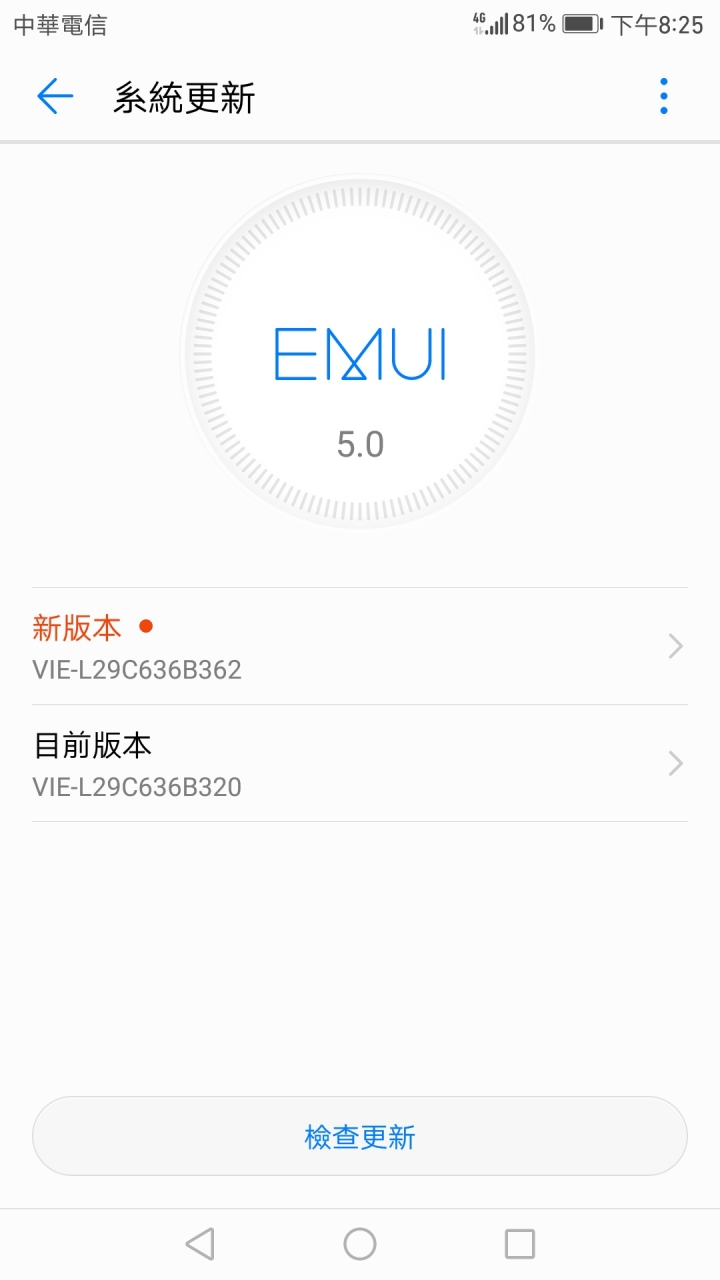Open new version VIE-L29C636B362 details
Viewport: 720px width, 1280px height.
[x=360, y=647]
